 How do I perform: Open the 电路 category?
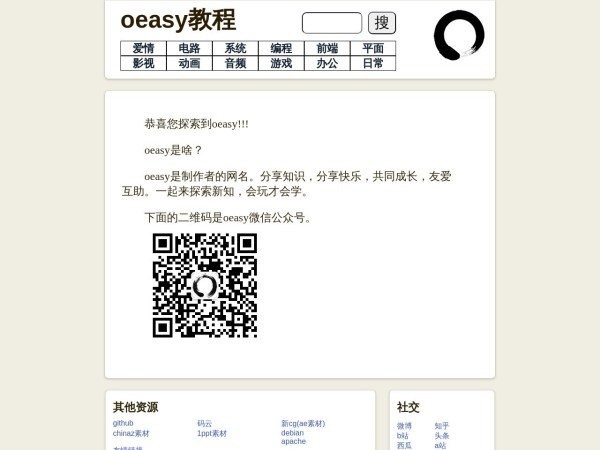[x=189, y=48]
